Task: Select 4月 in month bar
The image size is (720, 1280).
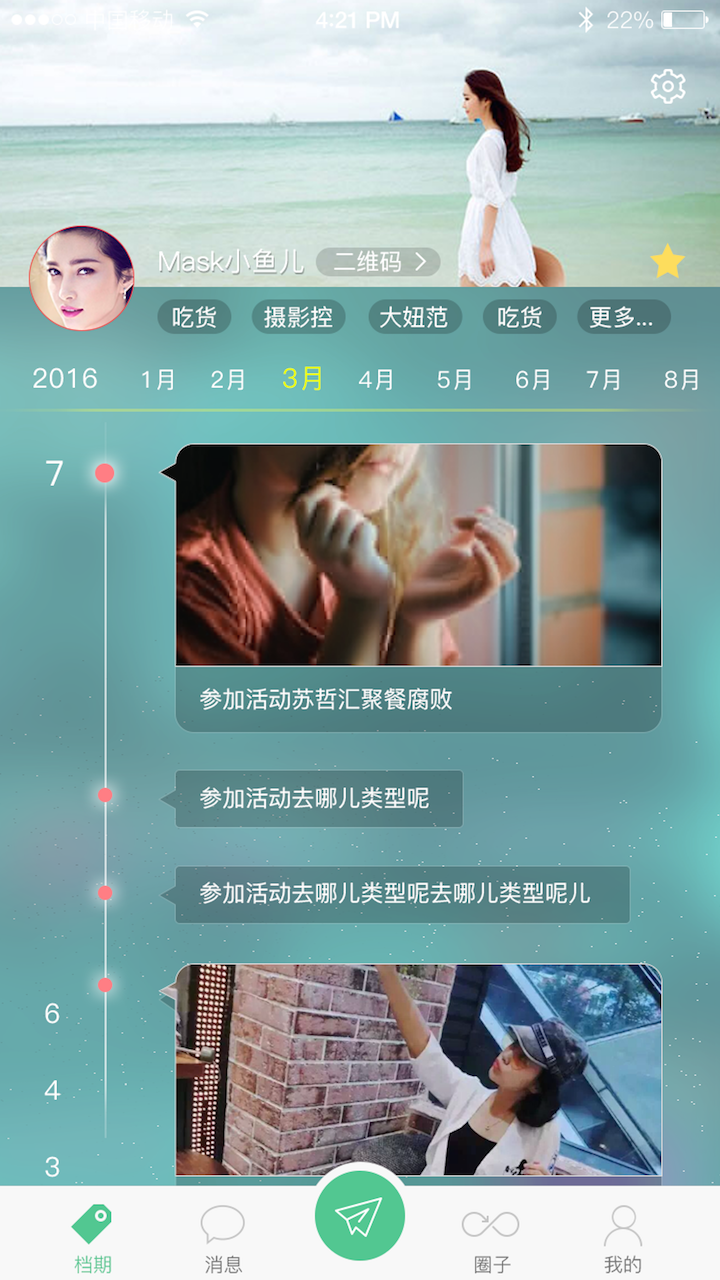Action: (376, 379)
